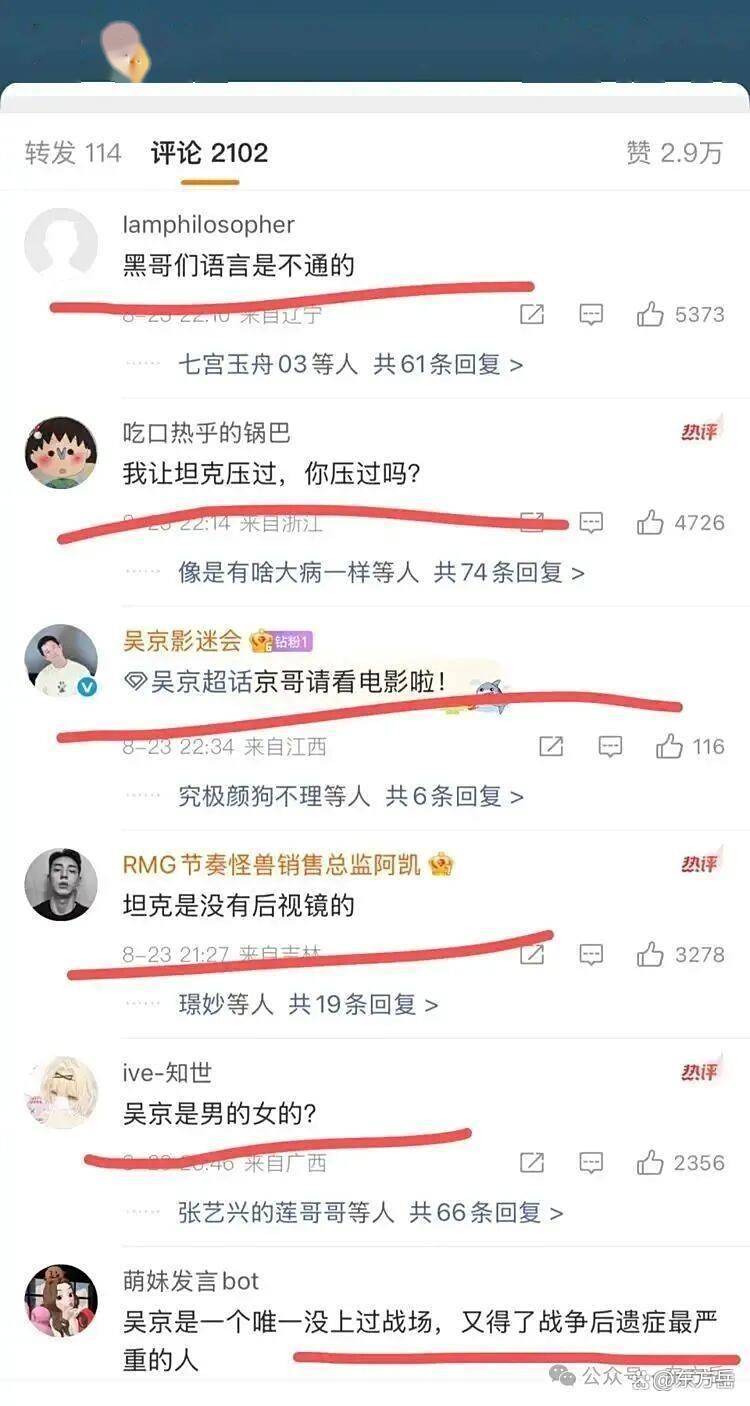The image size is (750, 1406).
Task: Expand 共61条回复 under lamphilosopher's comment
Action: coord(448,364)
